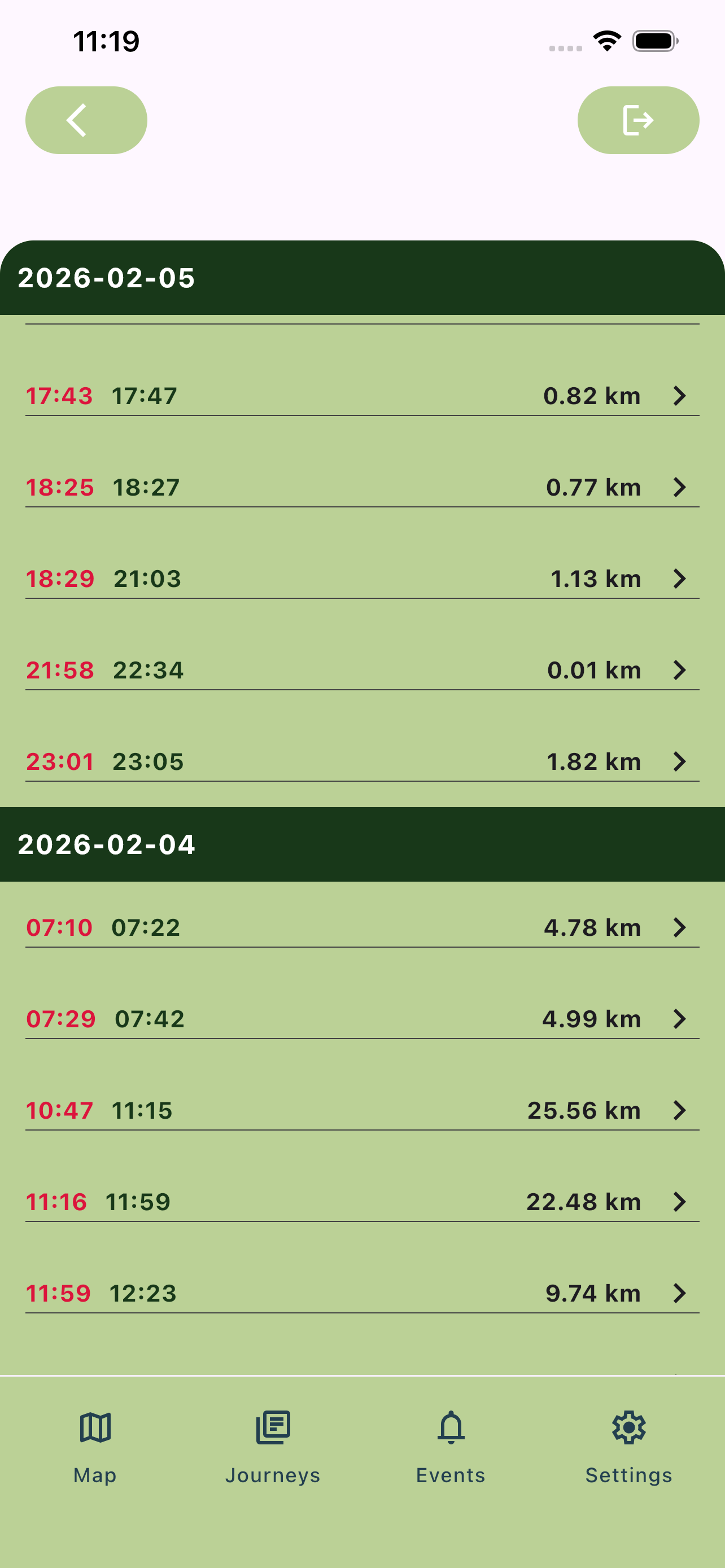Viewport: 725px width, 1568px height.
Task: View the 11:59 to 12:23 journey
Action: [361, 1292]
